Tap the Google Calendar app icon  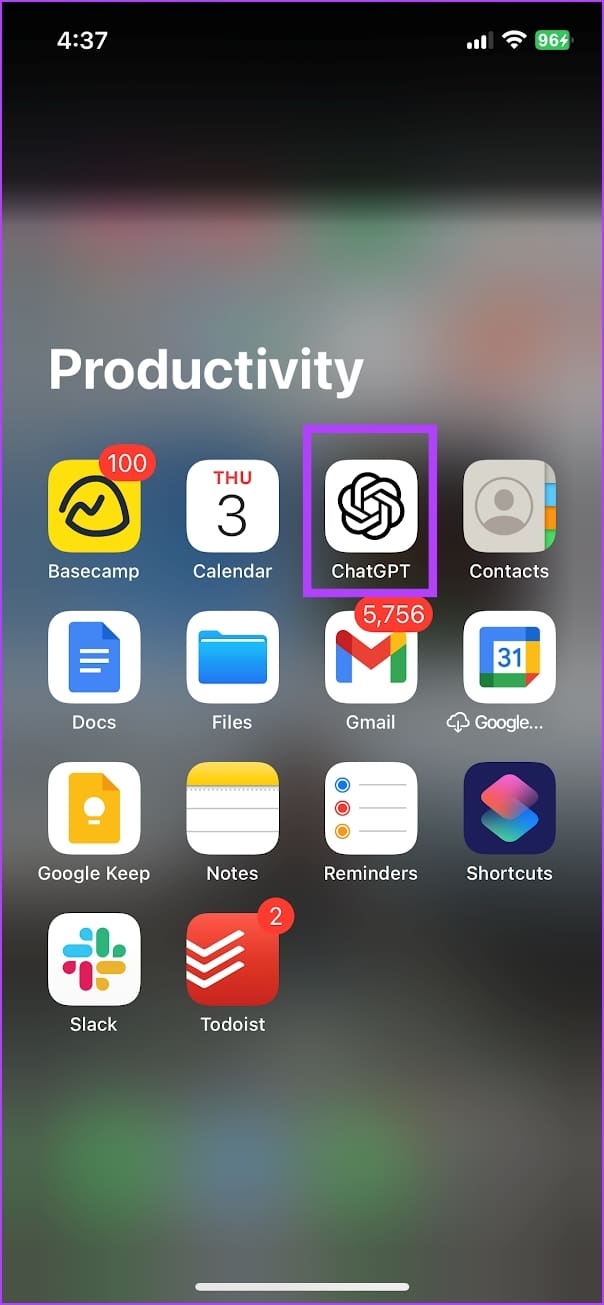pyautogui.click(x=509, y=657)
